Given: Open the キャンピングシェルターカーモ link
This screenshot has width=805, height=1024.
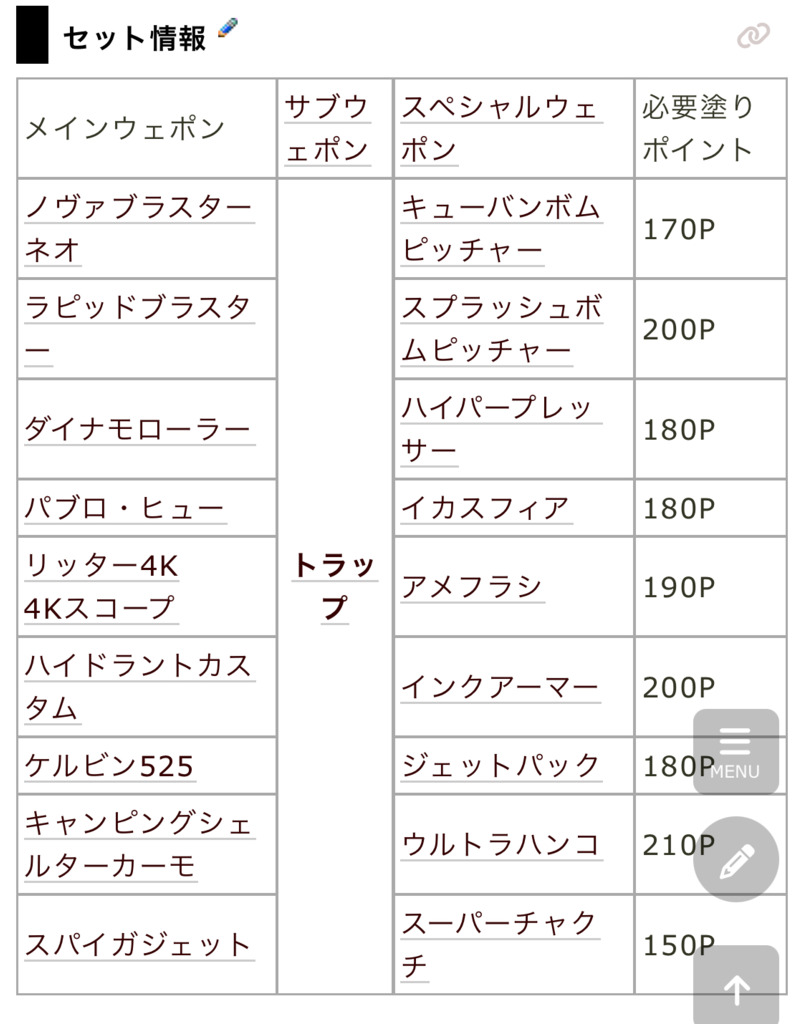Looking at the screenshot, I should point(138,825).
